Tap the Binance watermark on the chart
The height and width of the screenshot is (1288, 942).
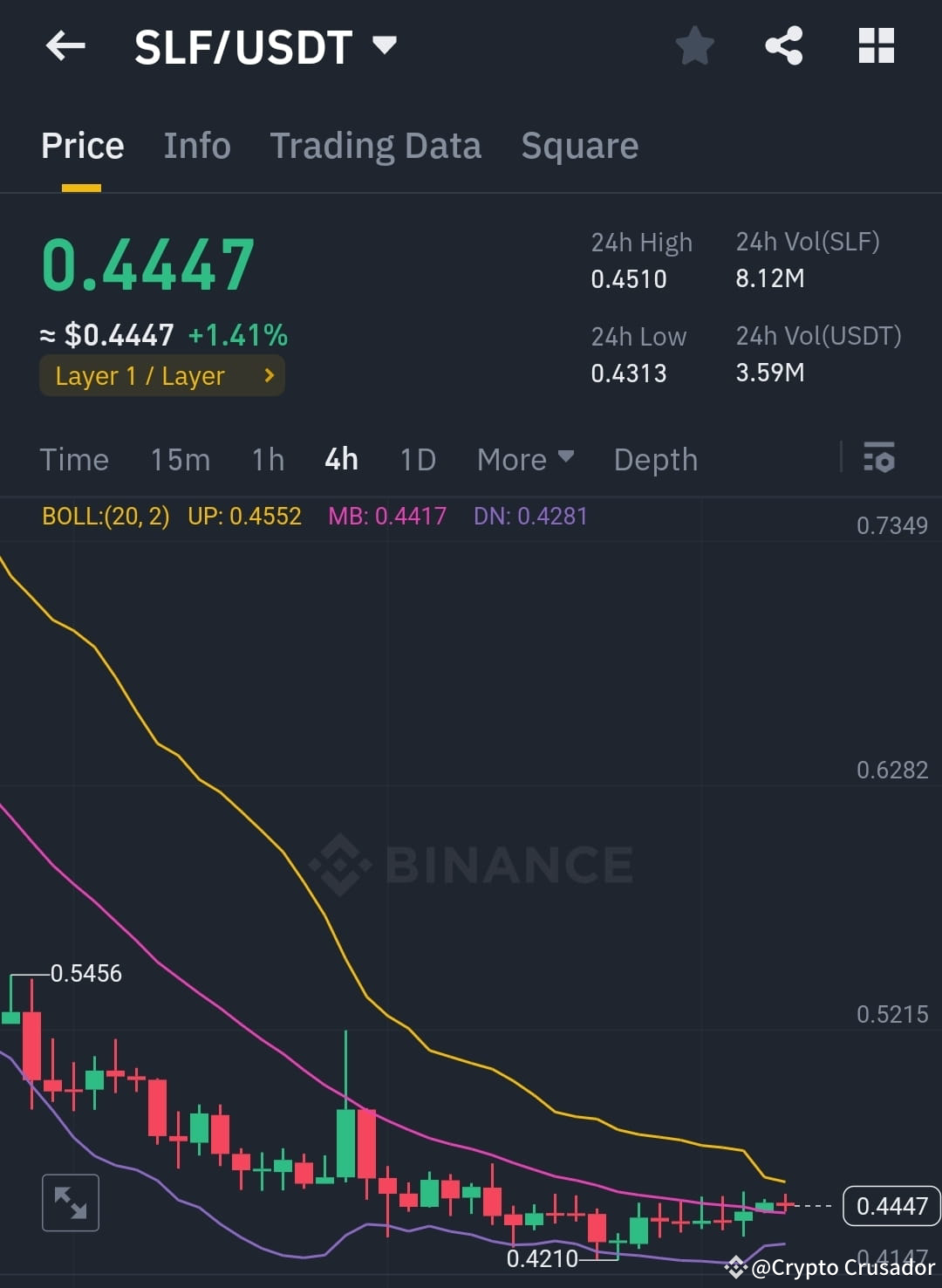471,864
